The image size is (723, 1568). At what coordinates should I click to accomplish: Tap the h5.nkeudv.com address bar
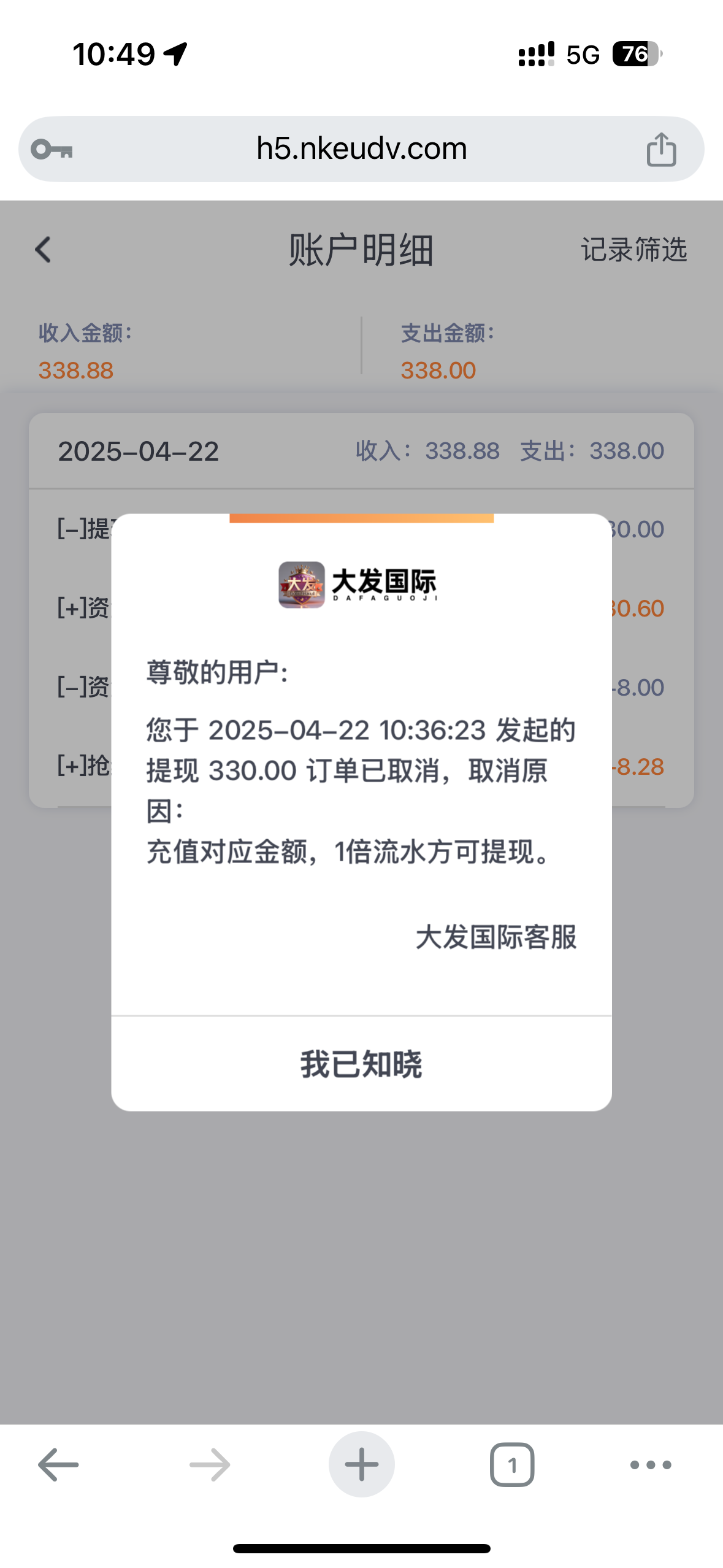[x=361, y=148]
